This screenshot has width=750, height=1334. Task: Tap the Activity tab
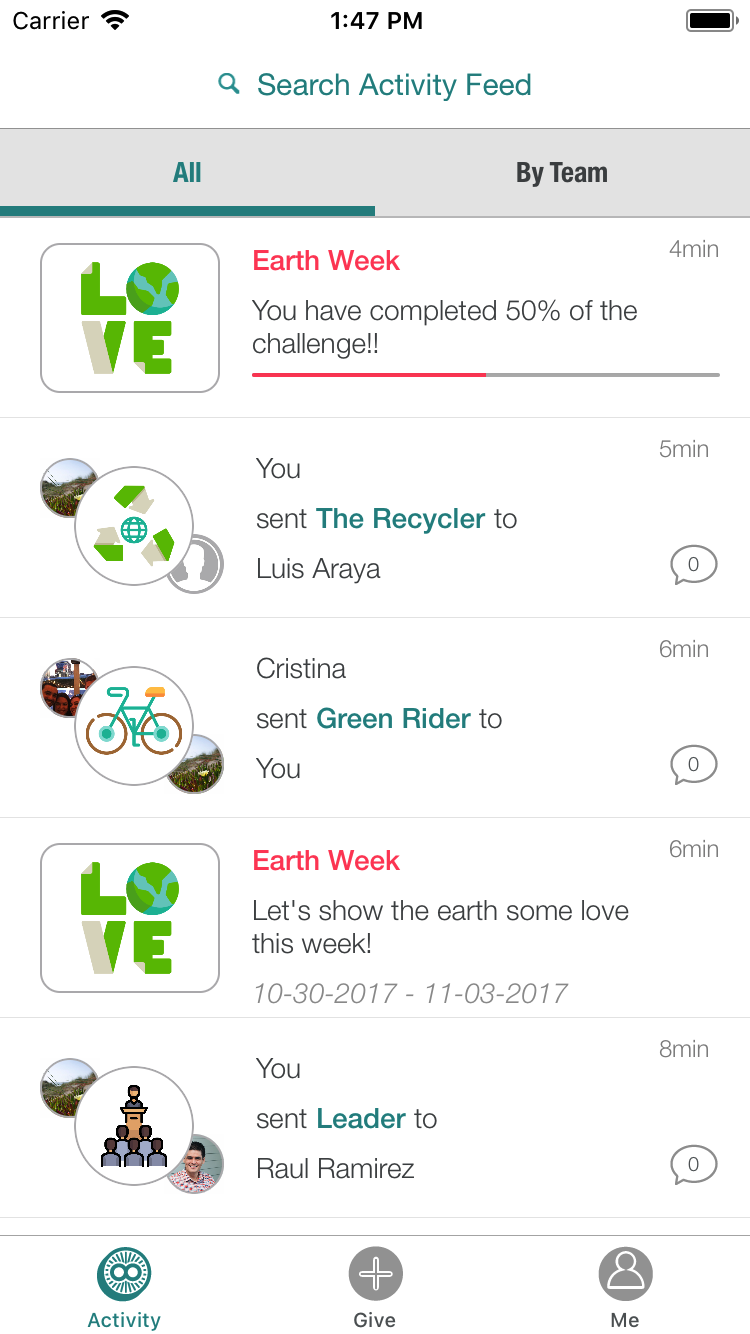(x=124, y=1288)
